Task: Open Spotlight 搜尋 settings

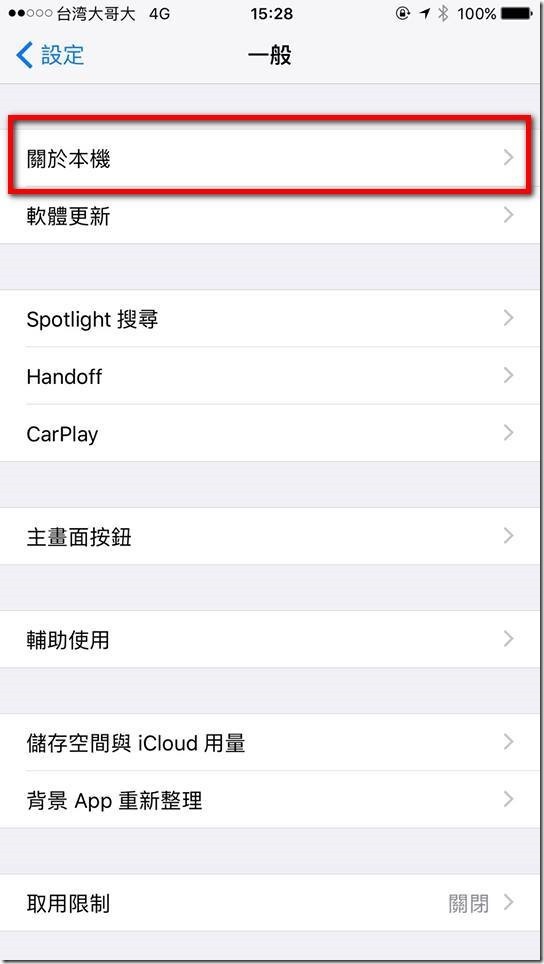Action: (270, 318)
